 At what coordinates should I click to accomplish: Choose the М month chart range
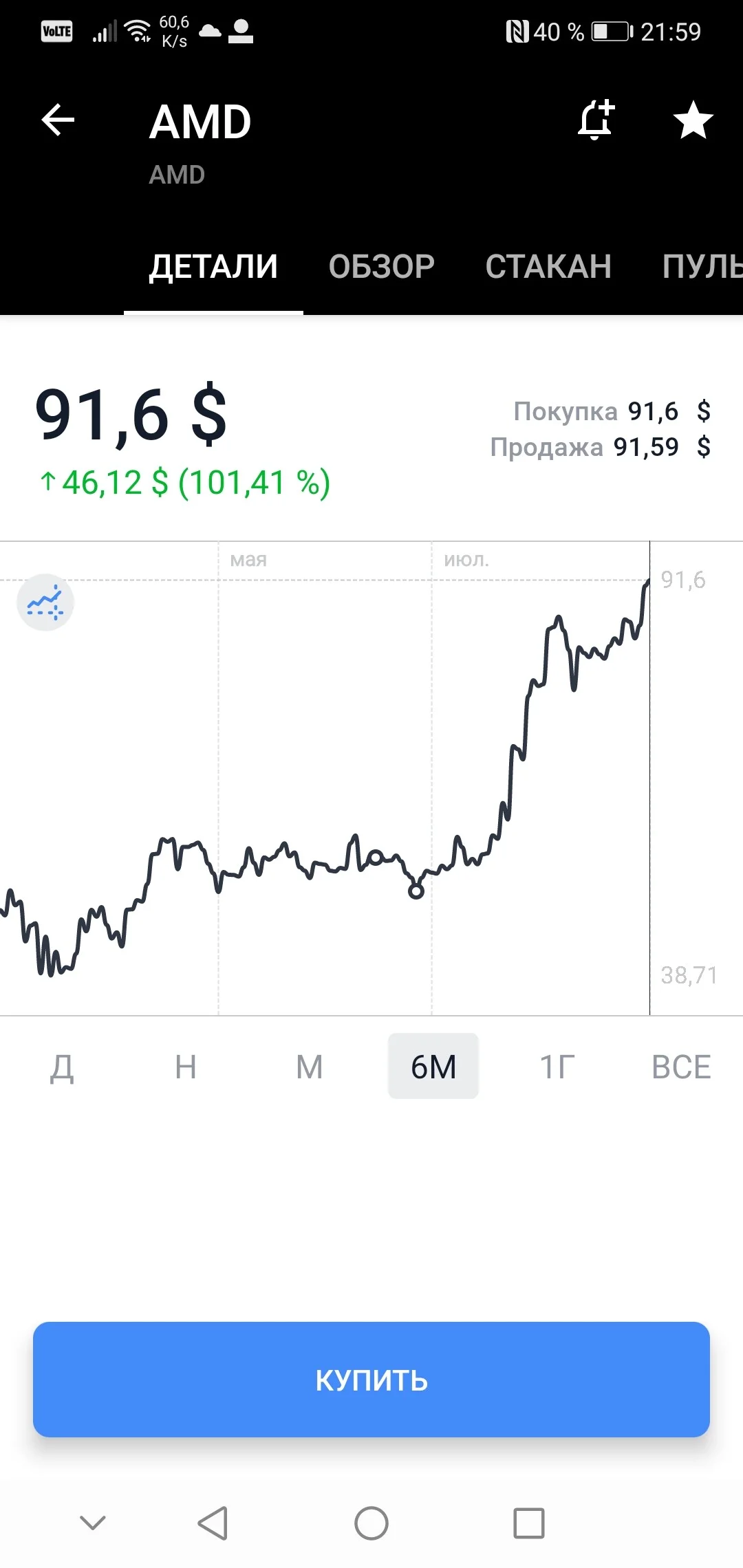[310, 1067]
